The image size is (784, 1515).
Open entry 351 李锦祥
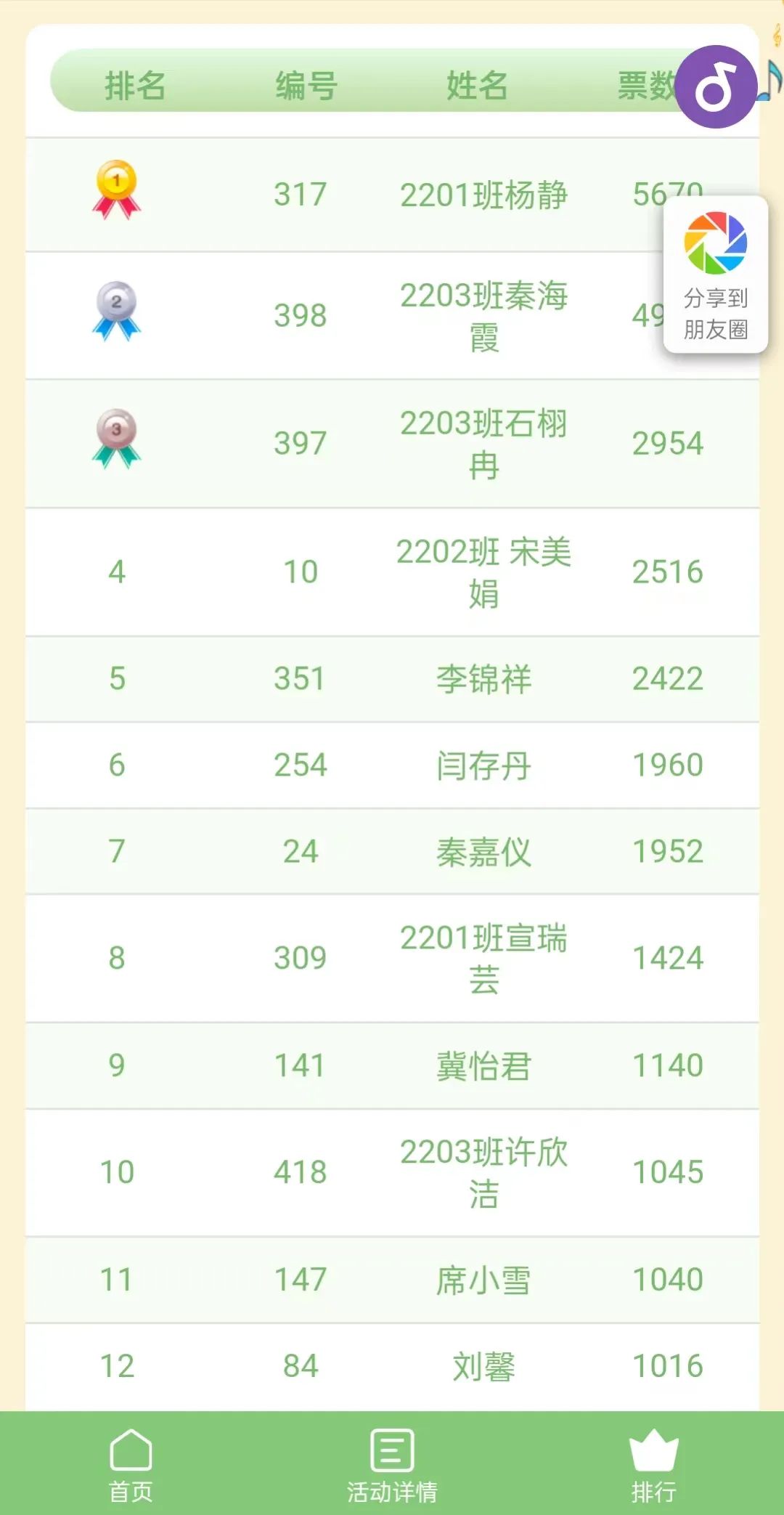(483, 679)
